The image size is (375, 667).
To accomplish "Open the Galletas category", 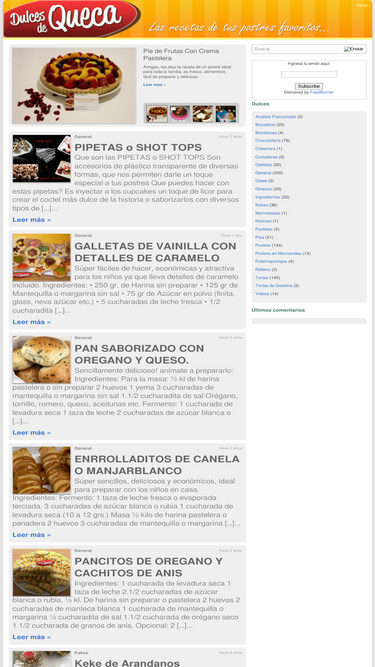I will 263,165.
